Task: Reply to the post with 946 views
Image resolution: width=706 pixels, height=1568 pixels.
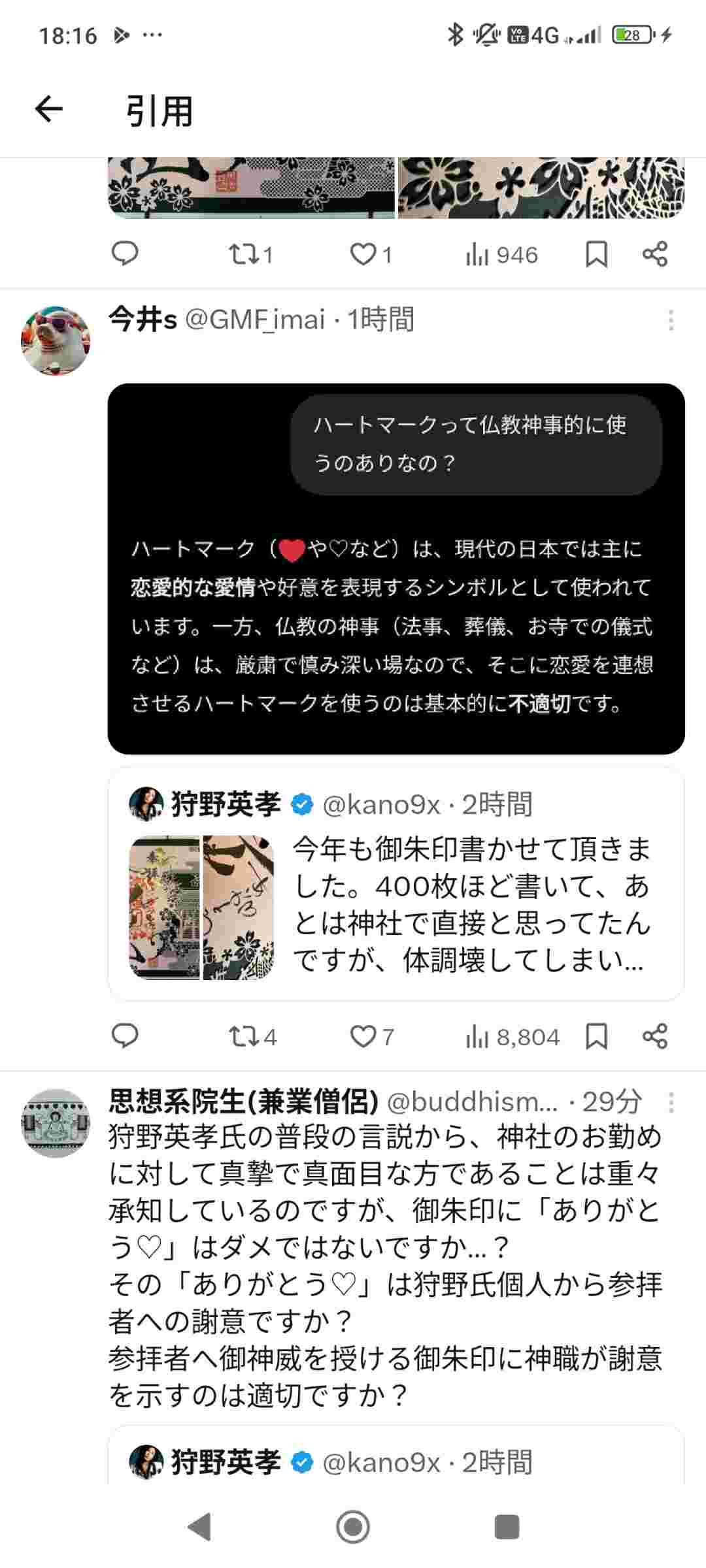Action: (125, 254)
